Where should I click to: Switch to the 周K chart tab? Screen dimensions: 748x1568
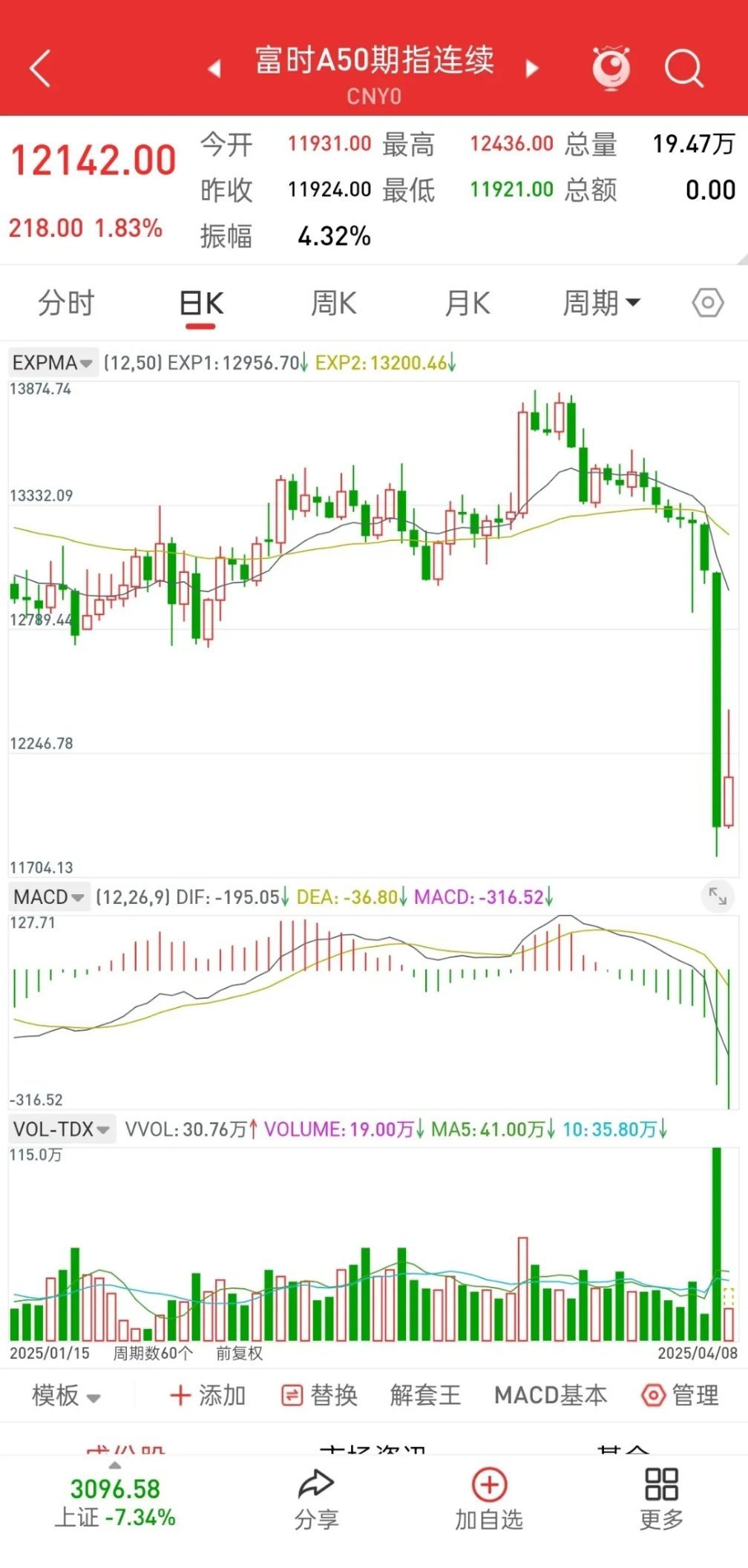[x=334, y=304]
